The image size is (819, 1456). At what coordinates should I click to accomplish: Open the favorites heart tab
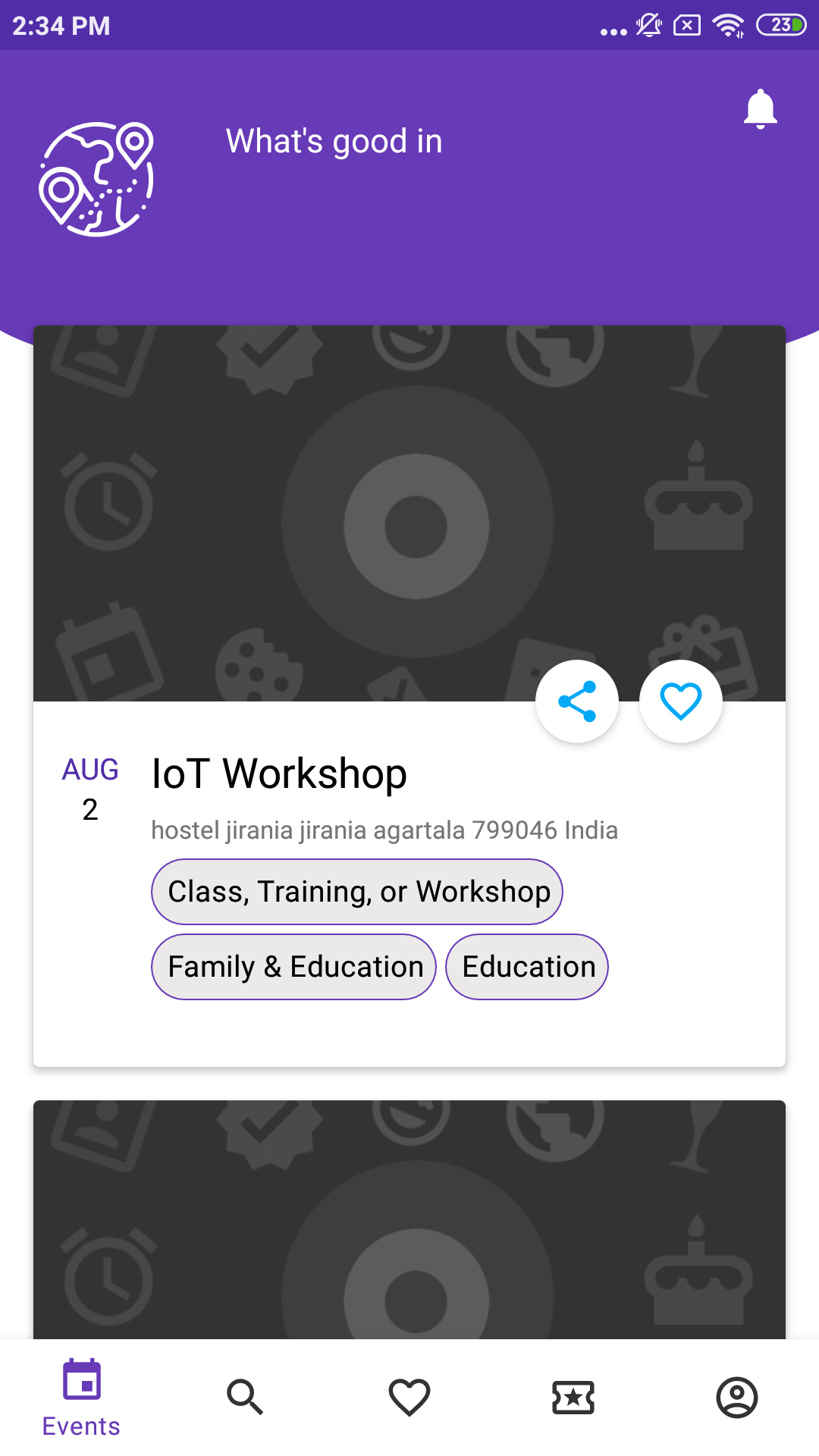click(409, 1397)
